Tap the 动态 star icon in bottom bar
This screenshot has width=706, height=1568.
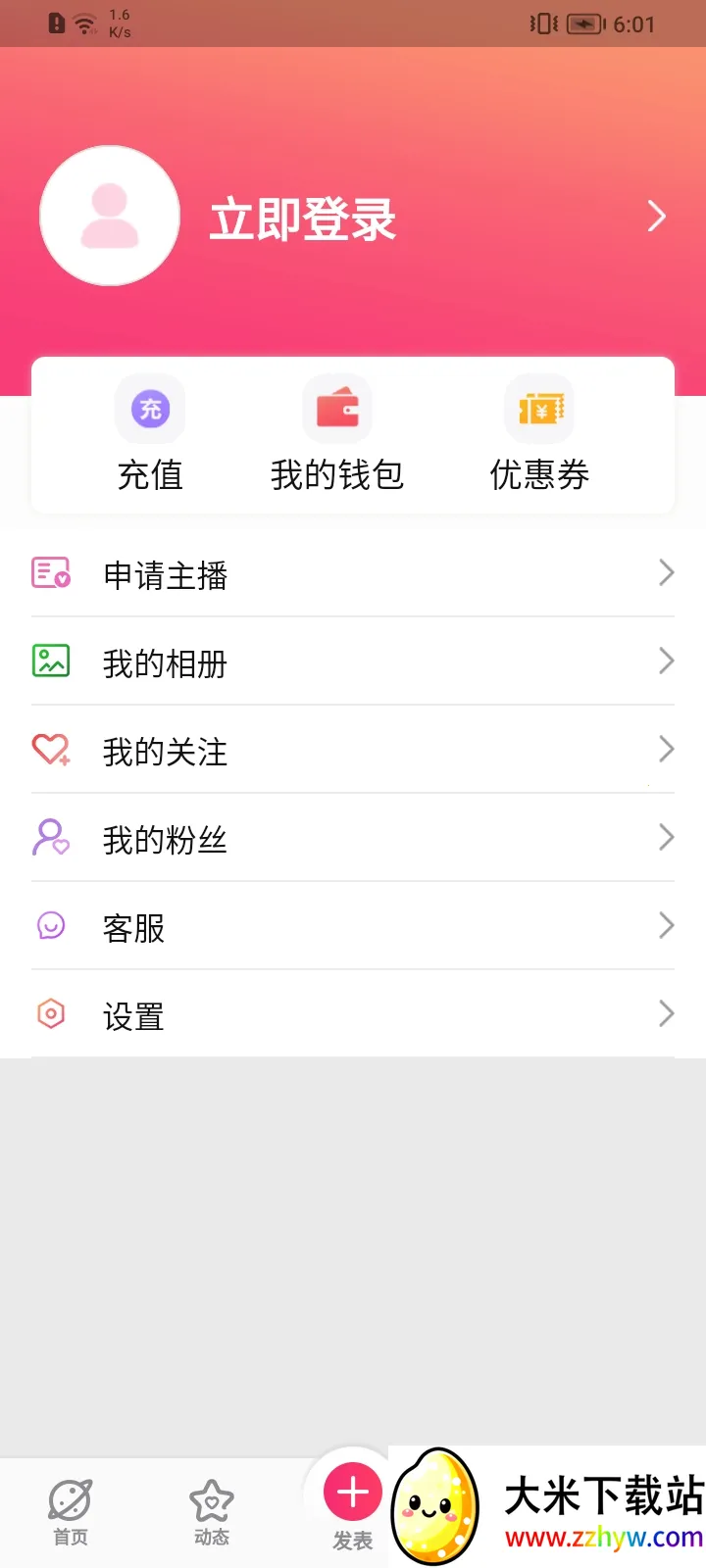point(211,1495)
